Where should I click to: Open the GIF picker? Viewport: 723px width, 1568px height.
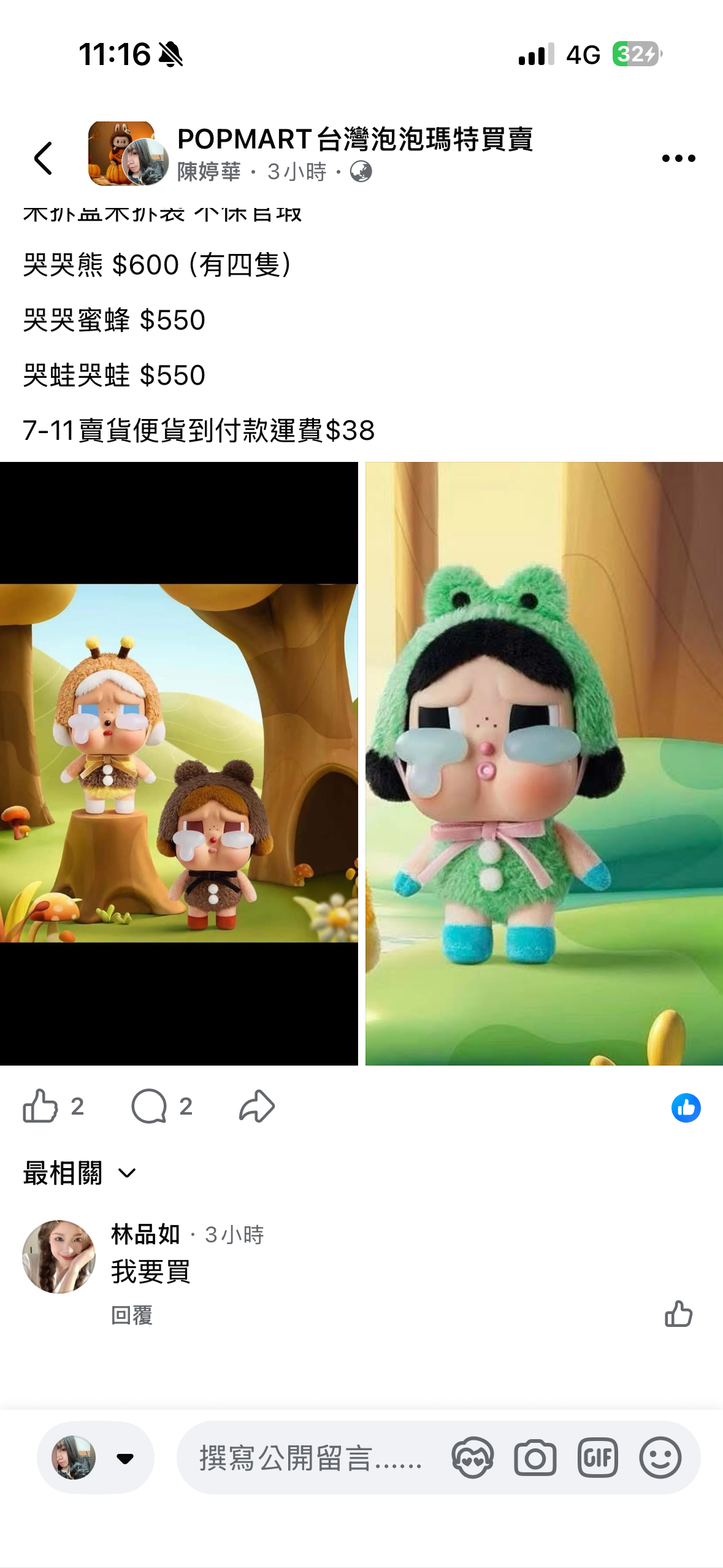(x=597, y=1458)
